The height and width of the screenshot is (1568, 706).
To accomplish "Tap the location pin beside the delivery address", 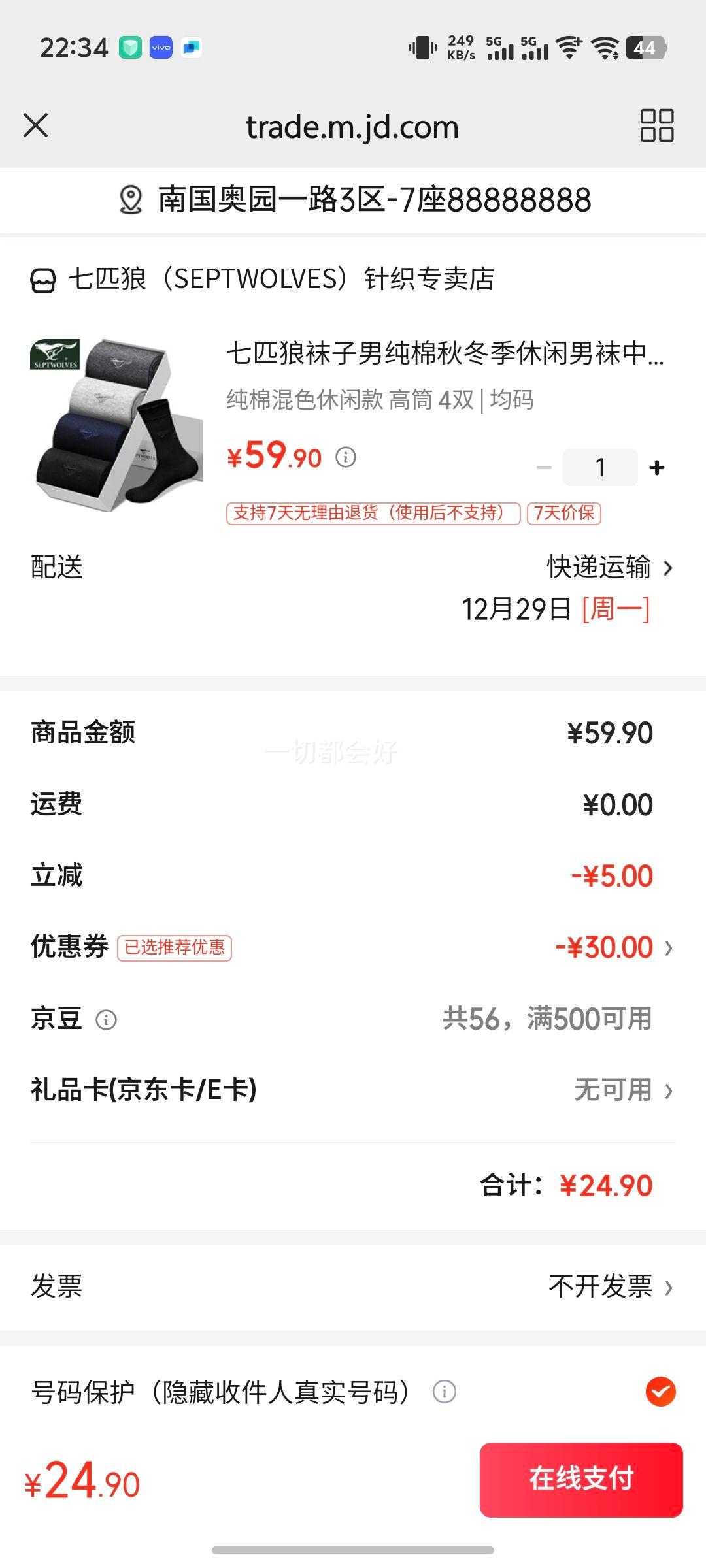I will (x=131, y=201).
